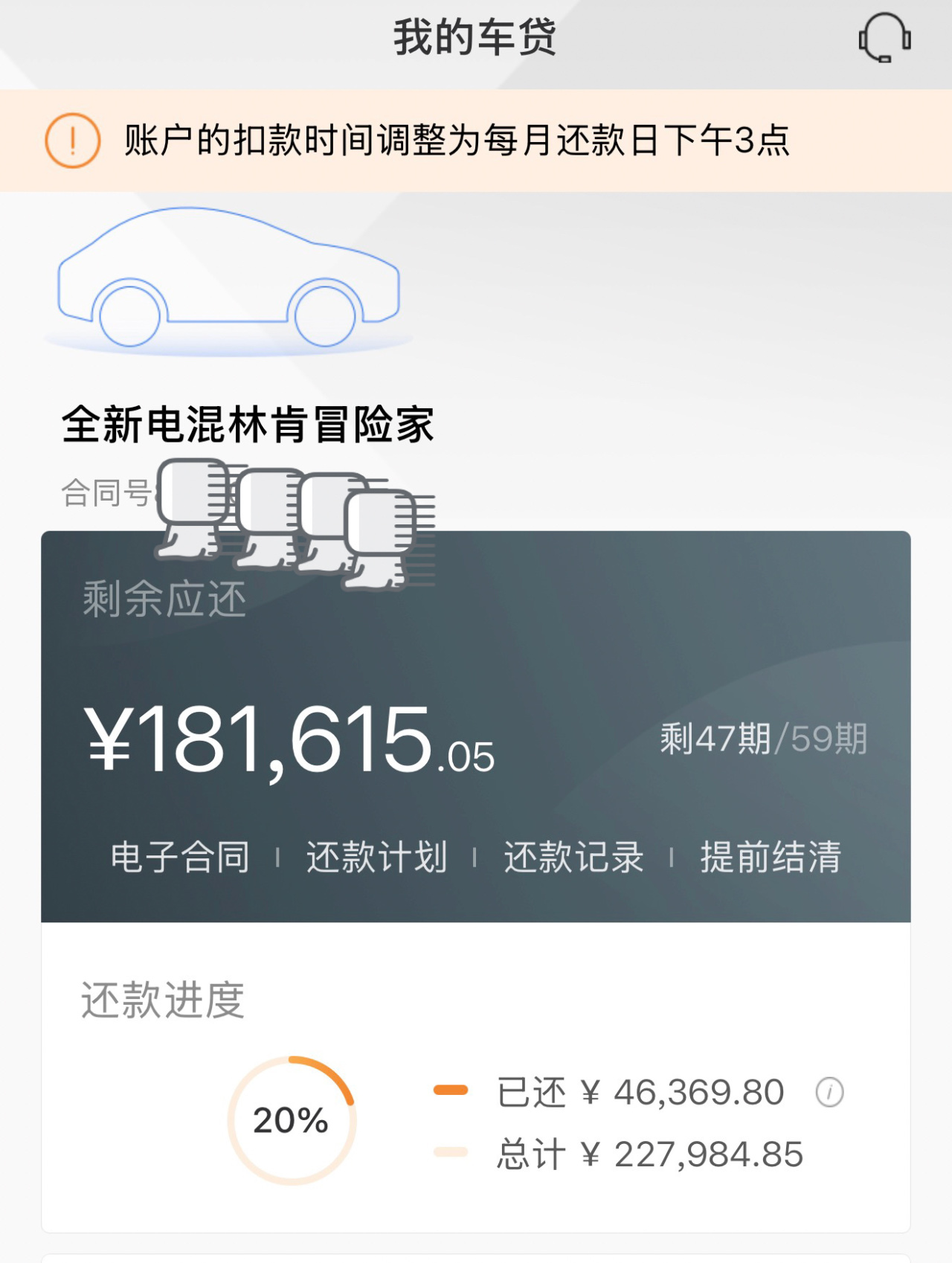The image size is (952, 1263).
Task: Open 还款记录 repayment history
Action: click(x=573, y=857)
